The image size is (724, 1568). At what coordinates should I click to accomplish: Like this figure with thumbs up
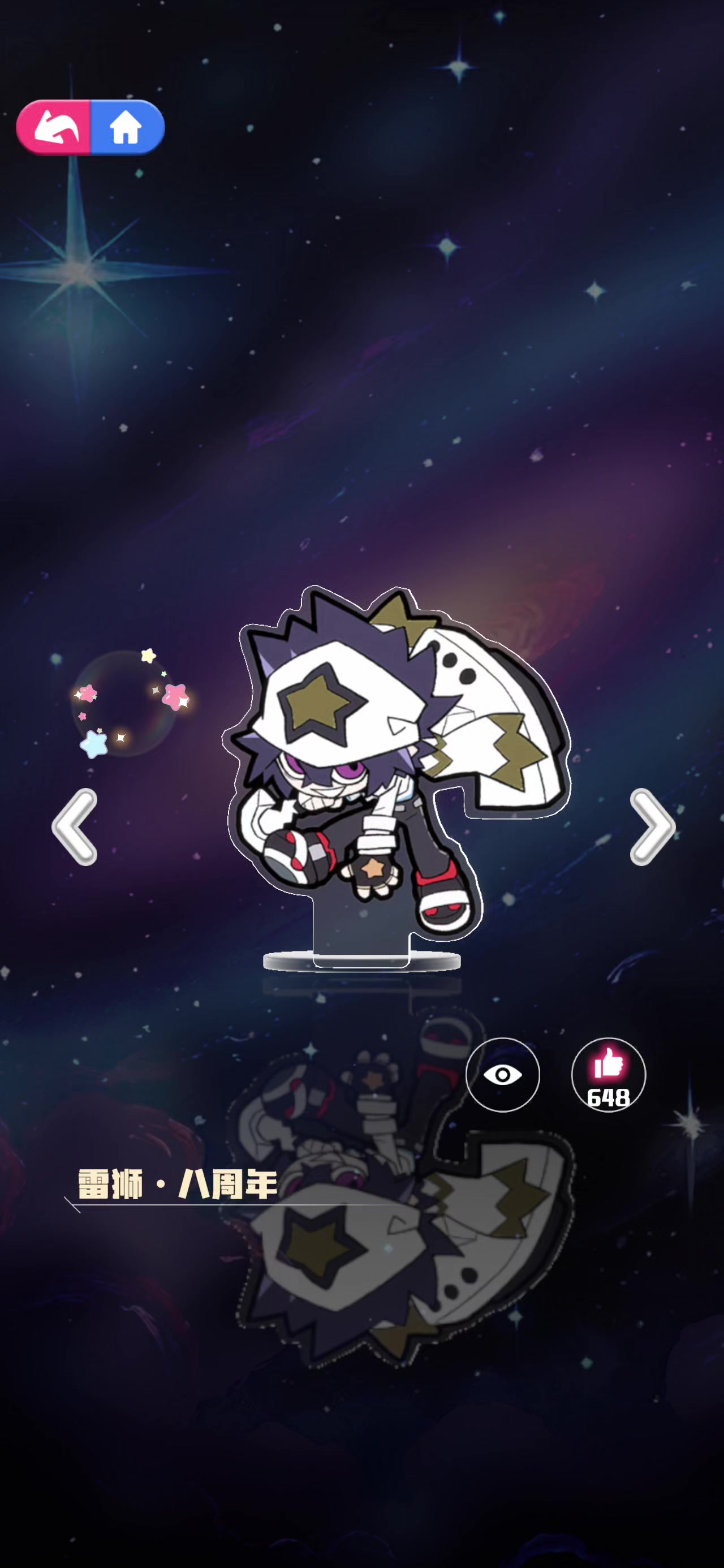(608, 1074)
